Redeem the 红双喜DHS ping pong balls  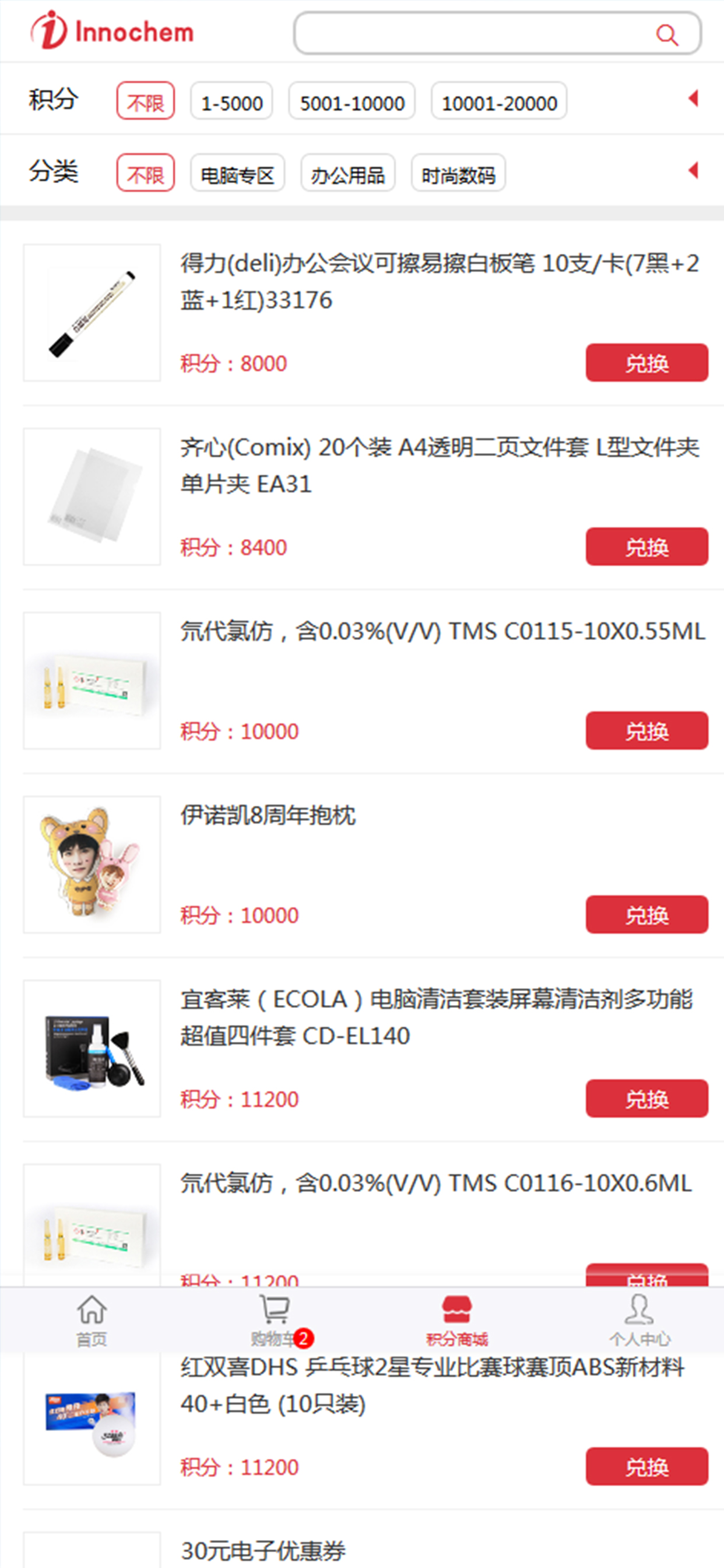click(646, 1466)
